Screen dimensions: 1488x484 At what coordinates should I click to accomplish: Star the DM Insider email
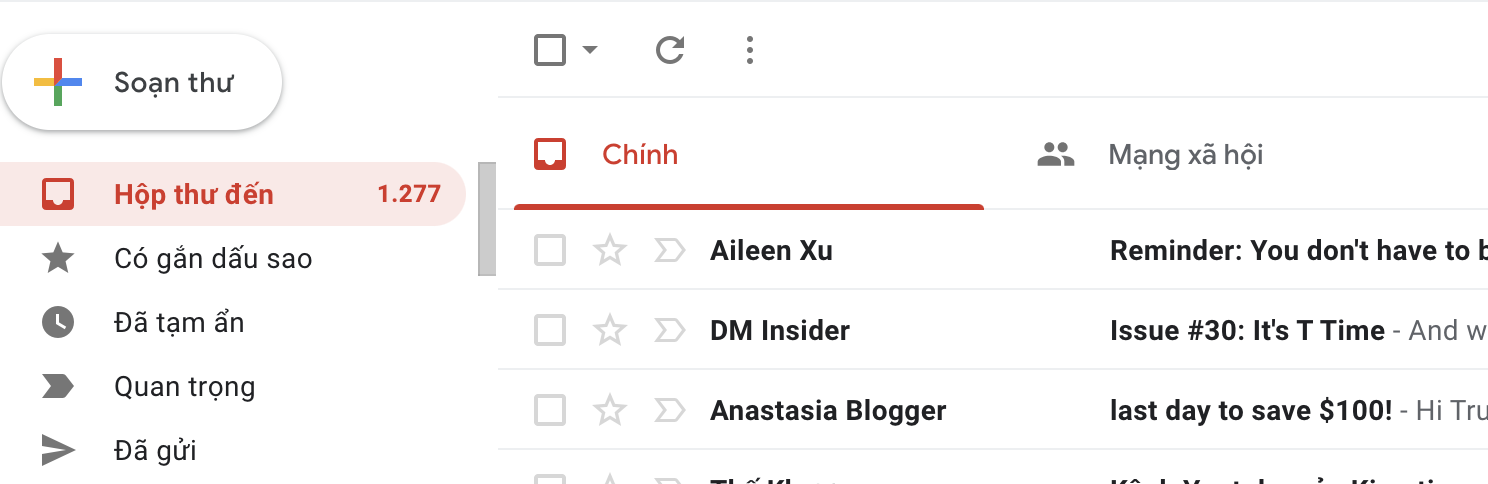[x=609, y=330]
